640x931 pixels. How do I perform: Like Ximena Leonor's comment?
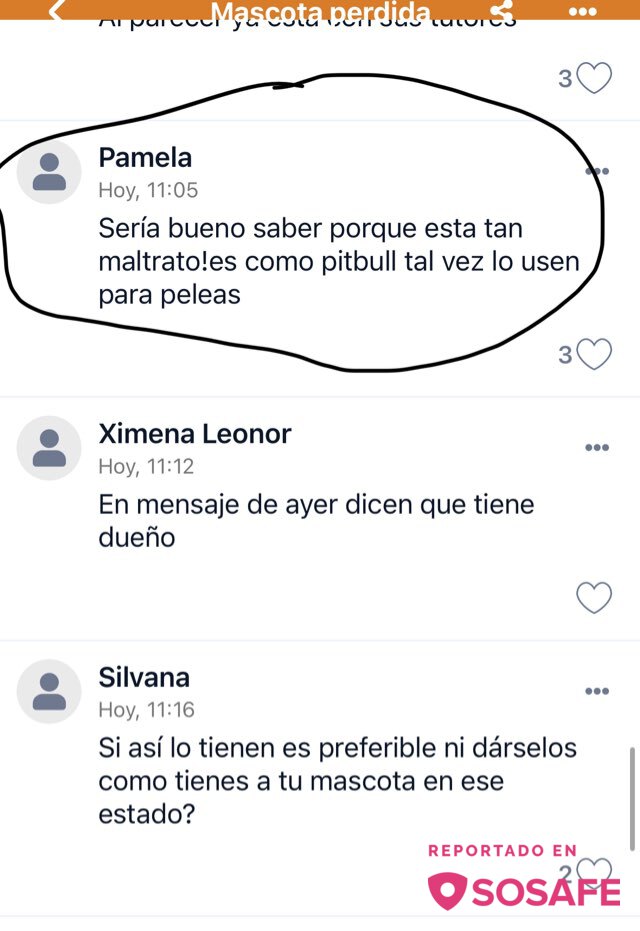pos(594,598)
